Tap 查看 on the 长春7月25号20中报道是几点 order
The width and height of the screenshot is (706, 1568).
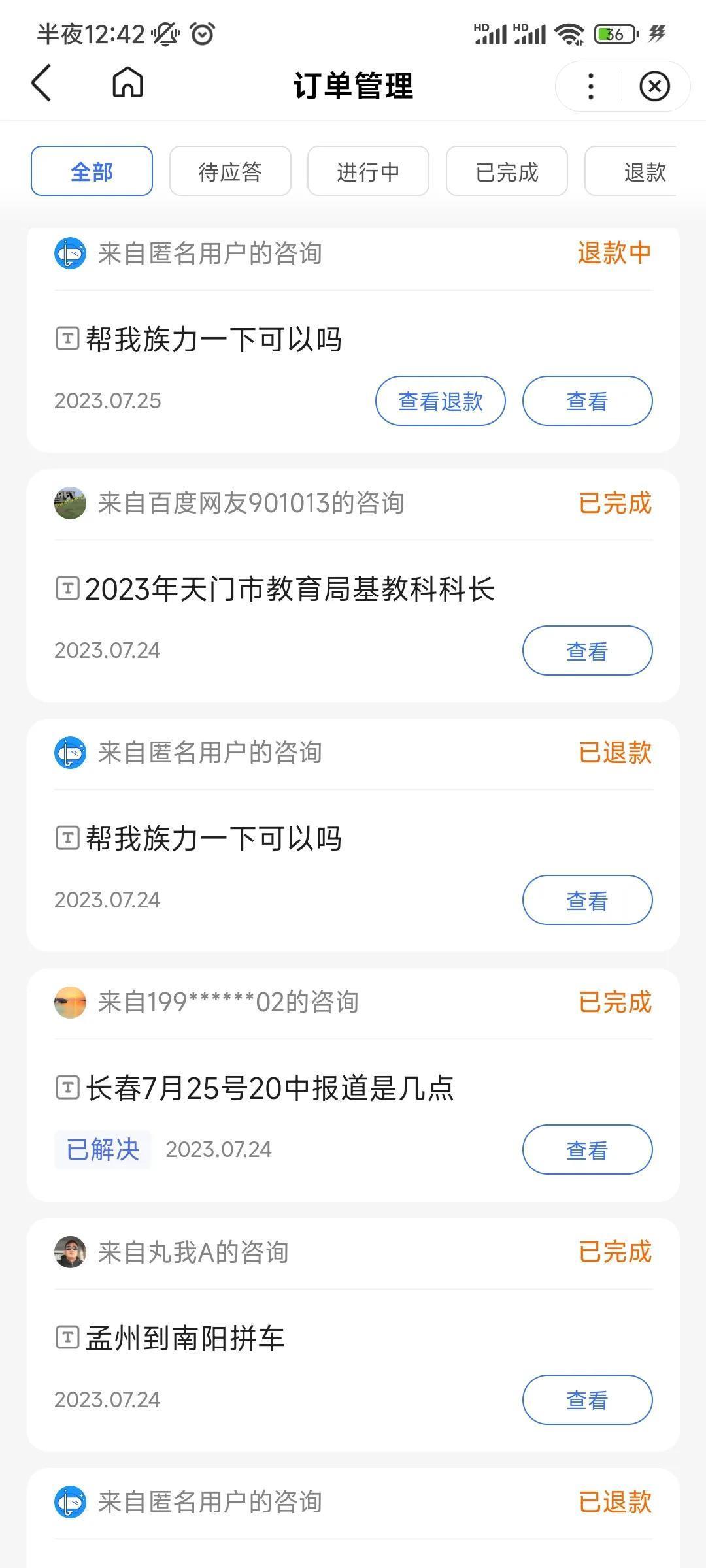pyautogui.click(x=587, y=1149)
